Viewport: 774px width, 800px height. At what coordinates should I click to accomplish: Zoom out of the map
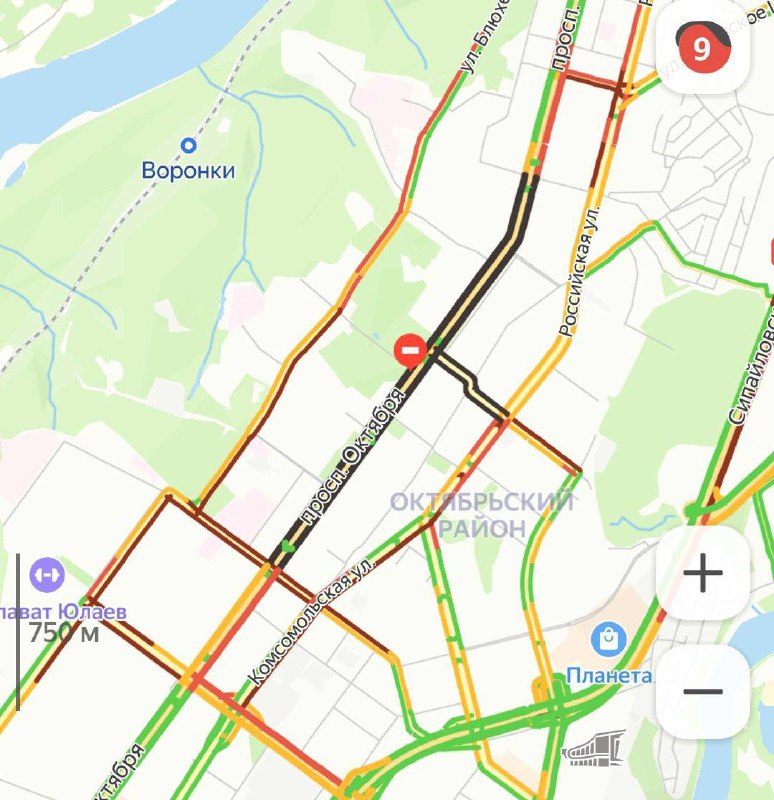pyautogui.click(x=703, y=691)
